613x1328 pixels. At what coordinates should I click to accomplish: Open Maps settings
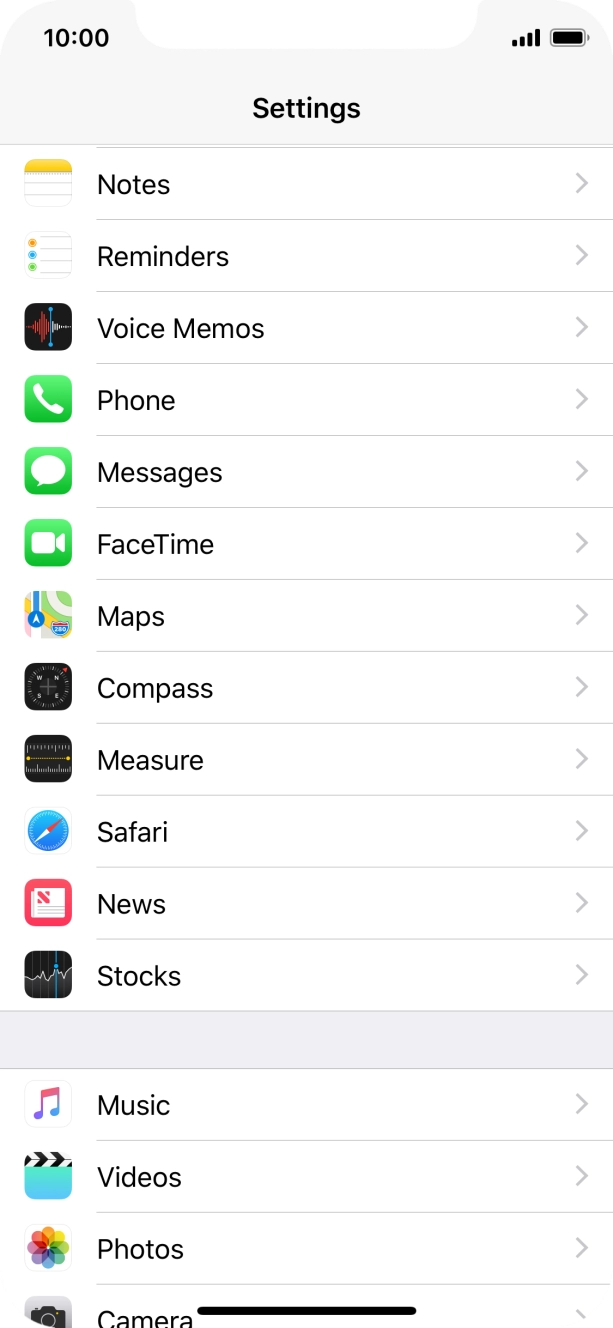pyautogui.click(x=306, y=616)
